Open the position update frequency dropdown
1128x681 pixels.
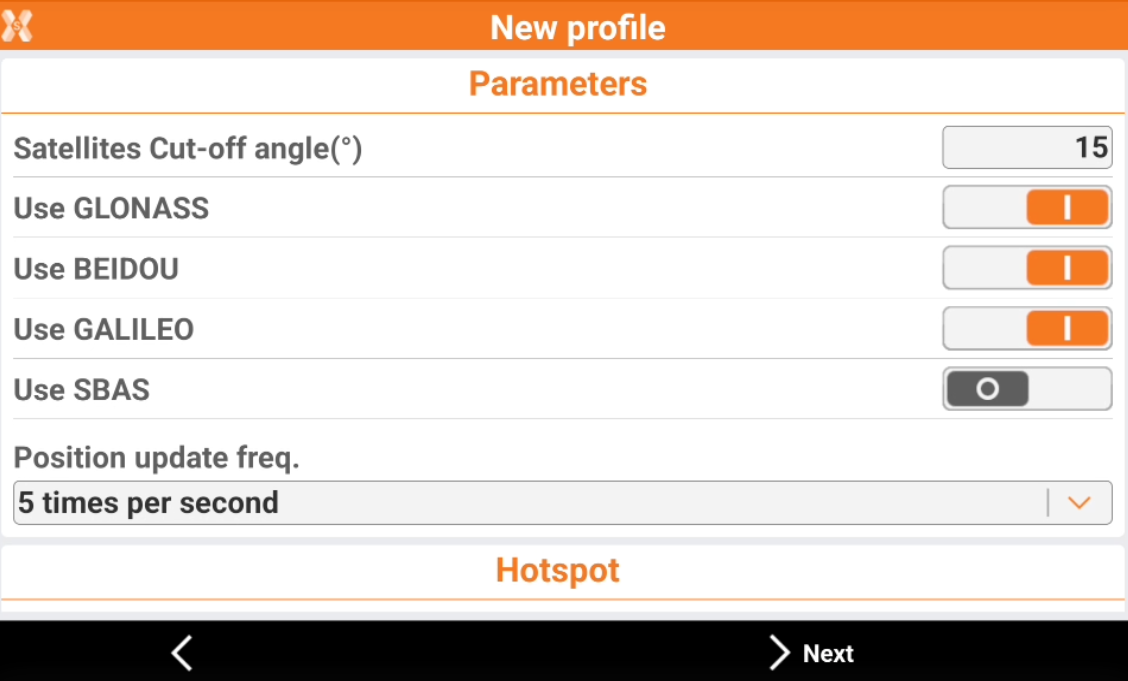coord(562,503)
